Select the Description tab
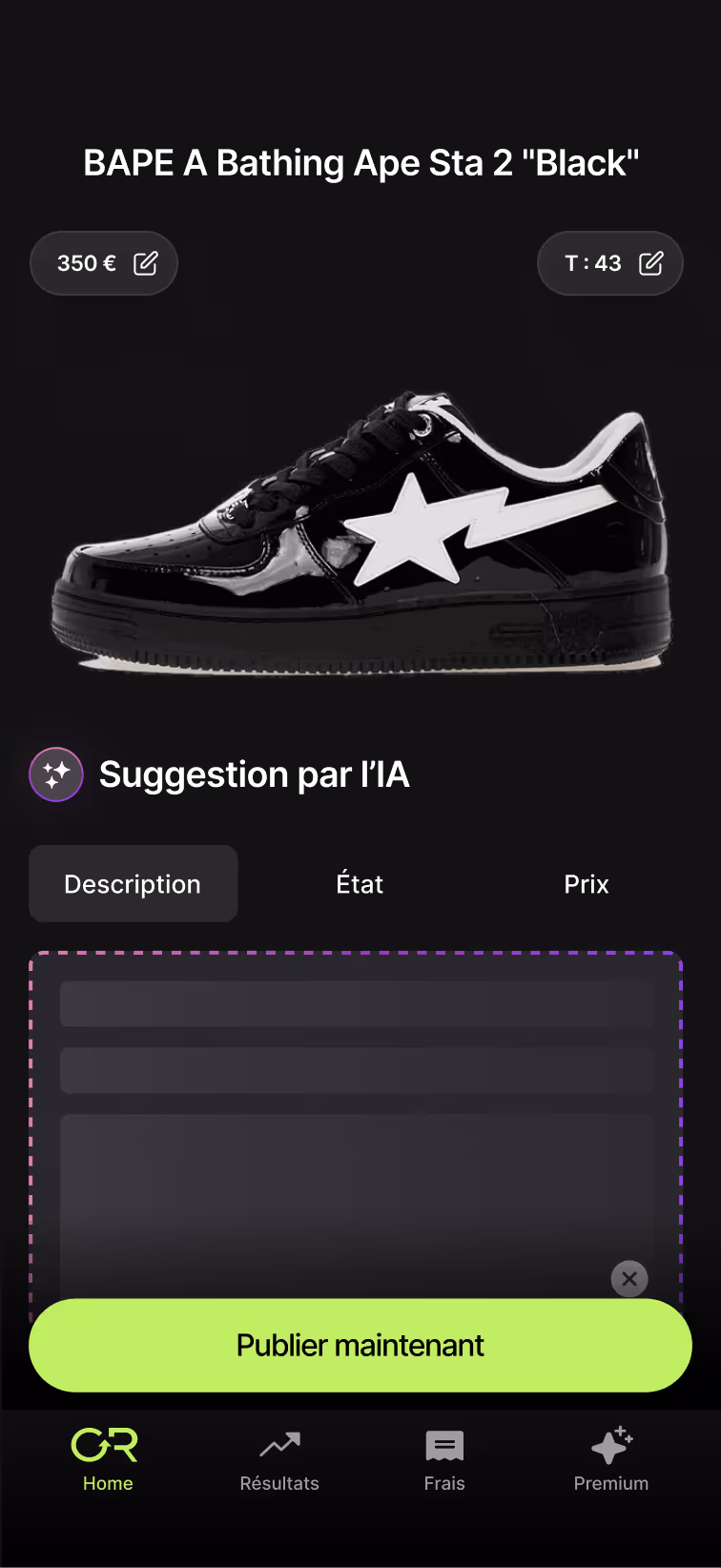The width and height of the screenshot is (721, 1568). pyautogui.click(x=133, y=884)
